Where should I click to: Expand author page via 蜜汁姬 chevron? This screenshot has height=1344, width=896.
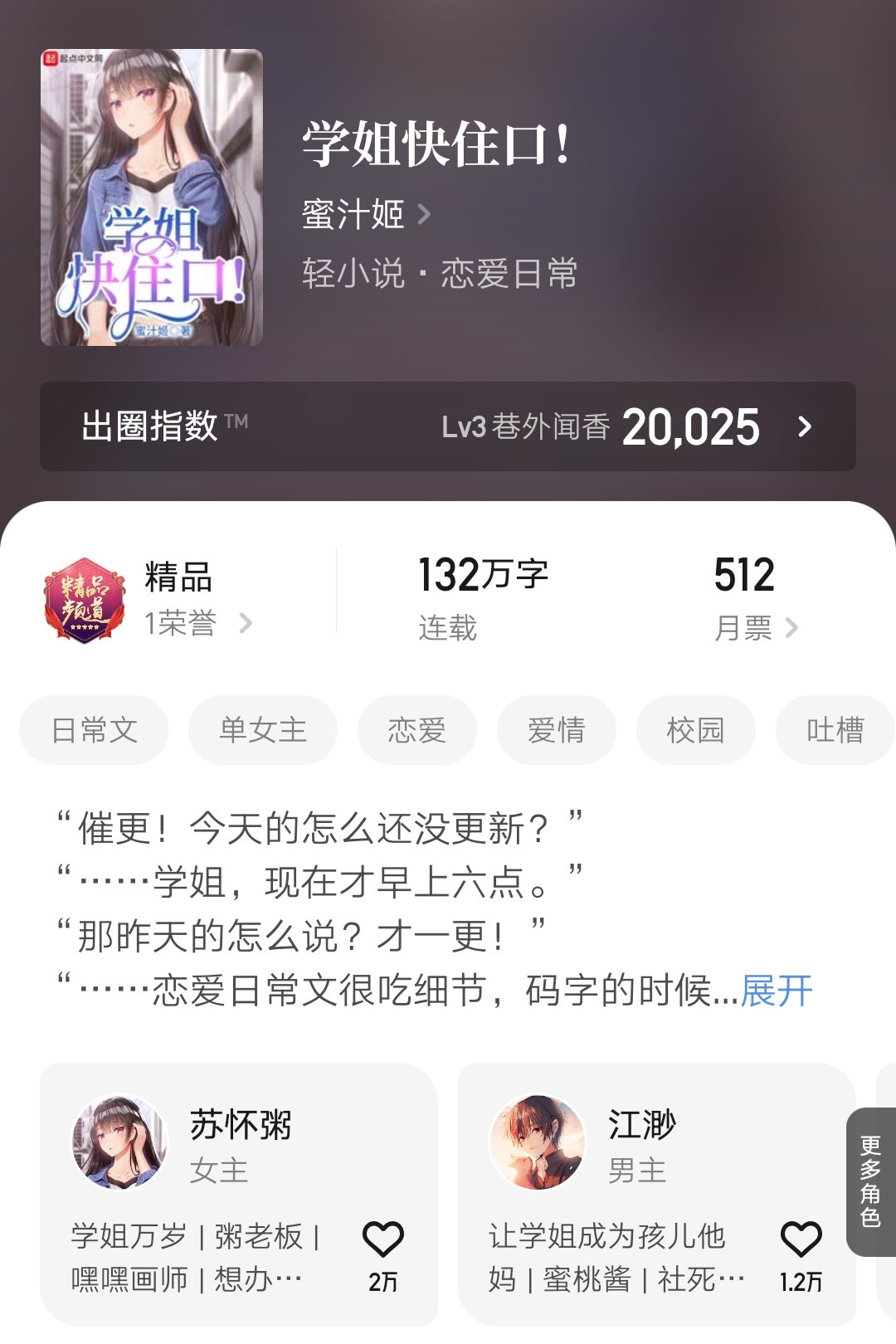(x=426, y=215)
